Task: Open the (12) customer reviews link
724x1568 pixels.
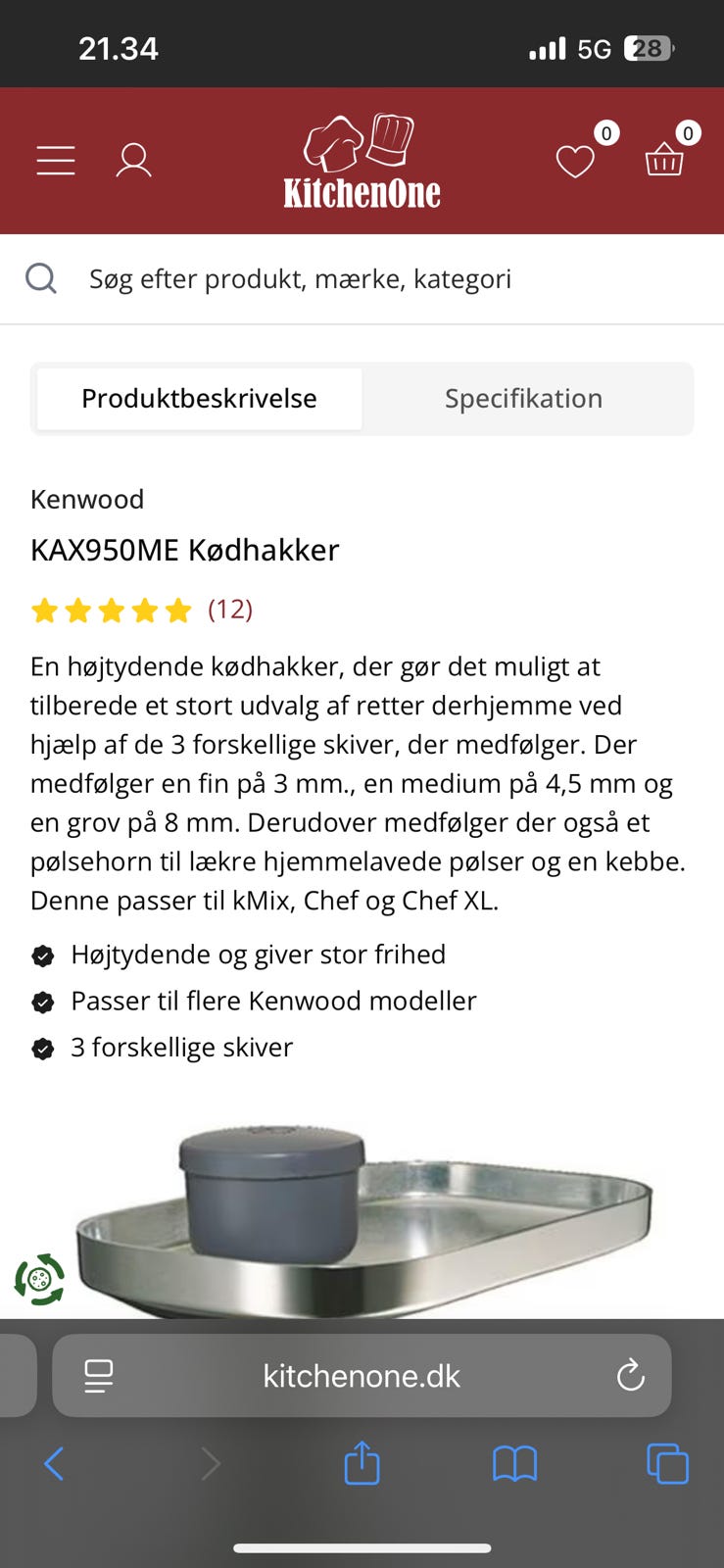Action: pos(228,610)
